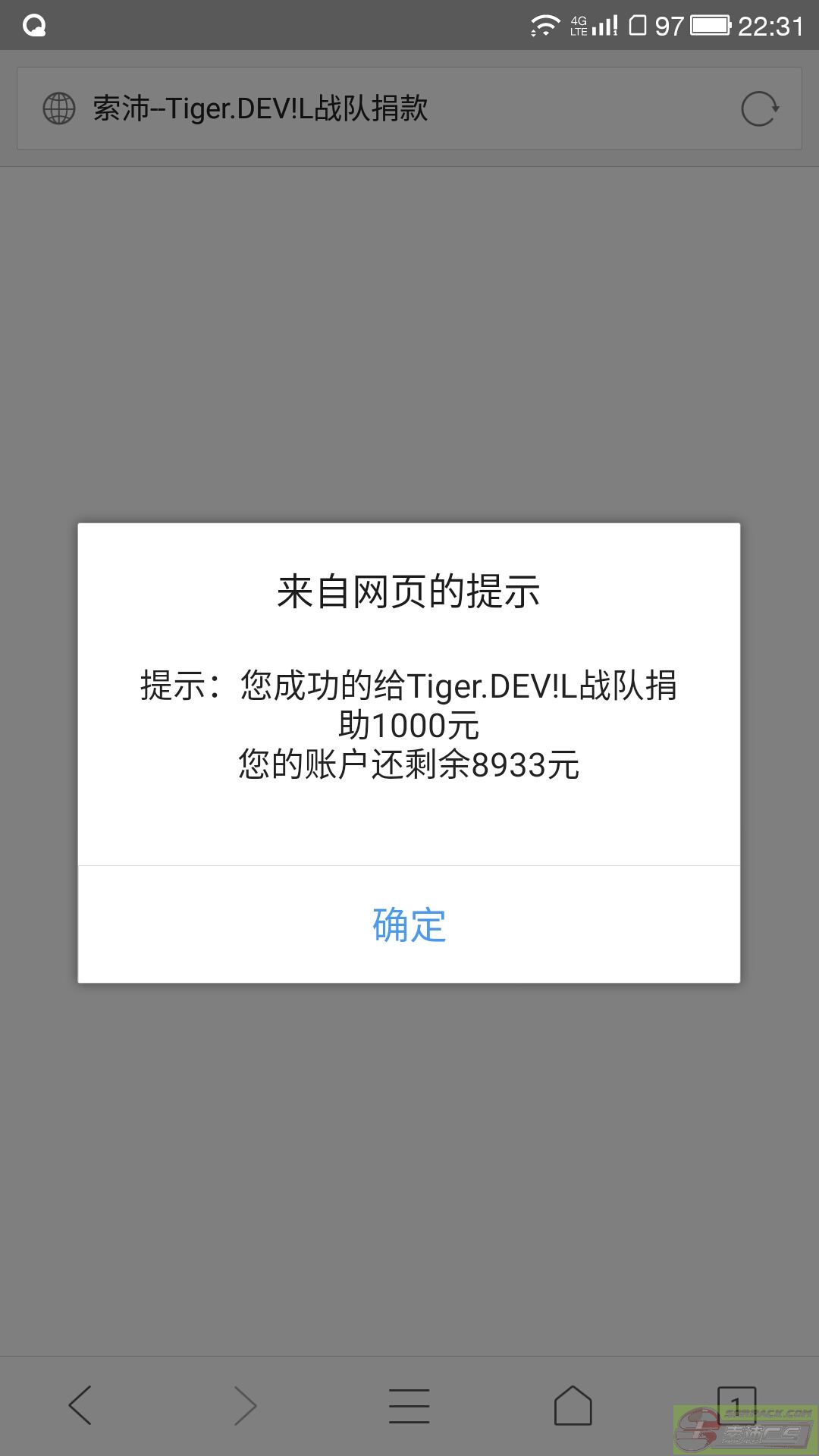Open the tab switcher
Image resolution: width=819 pixels, height=1456 pixels.
point(736,1405)
